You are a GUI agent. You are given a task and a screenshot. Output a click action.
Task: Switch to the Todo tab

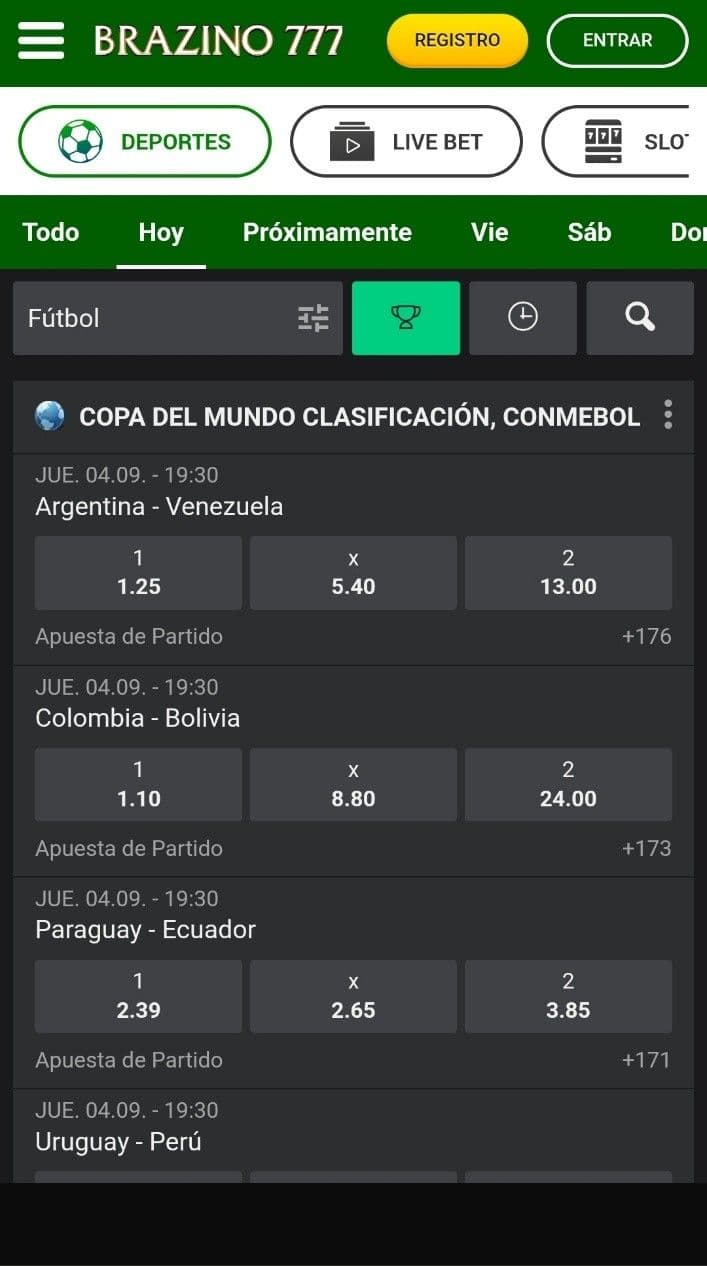[x=51, y=233]
